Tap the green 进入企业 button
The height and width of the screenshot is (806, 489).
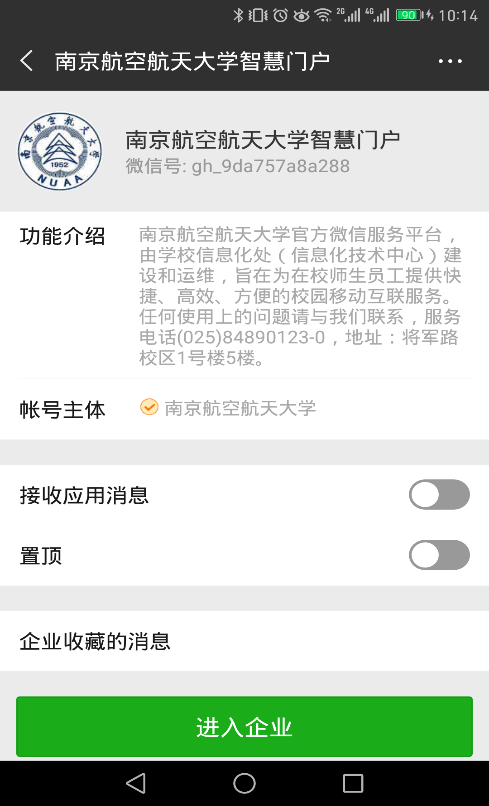244,727
